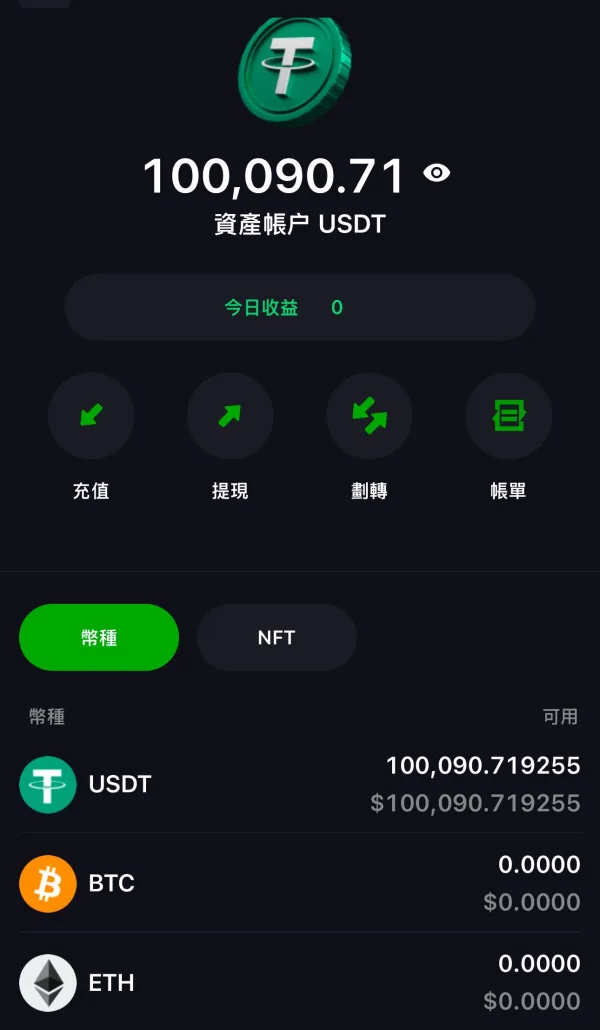Image resolution: width=600 pixels, height=1030 pixels.
Task: Open the 充值 deposit option
Action: [x=91, y=416]
